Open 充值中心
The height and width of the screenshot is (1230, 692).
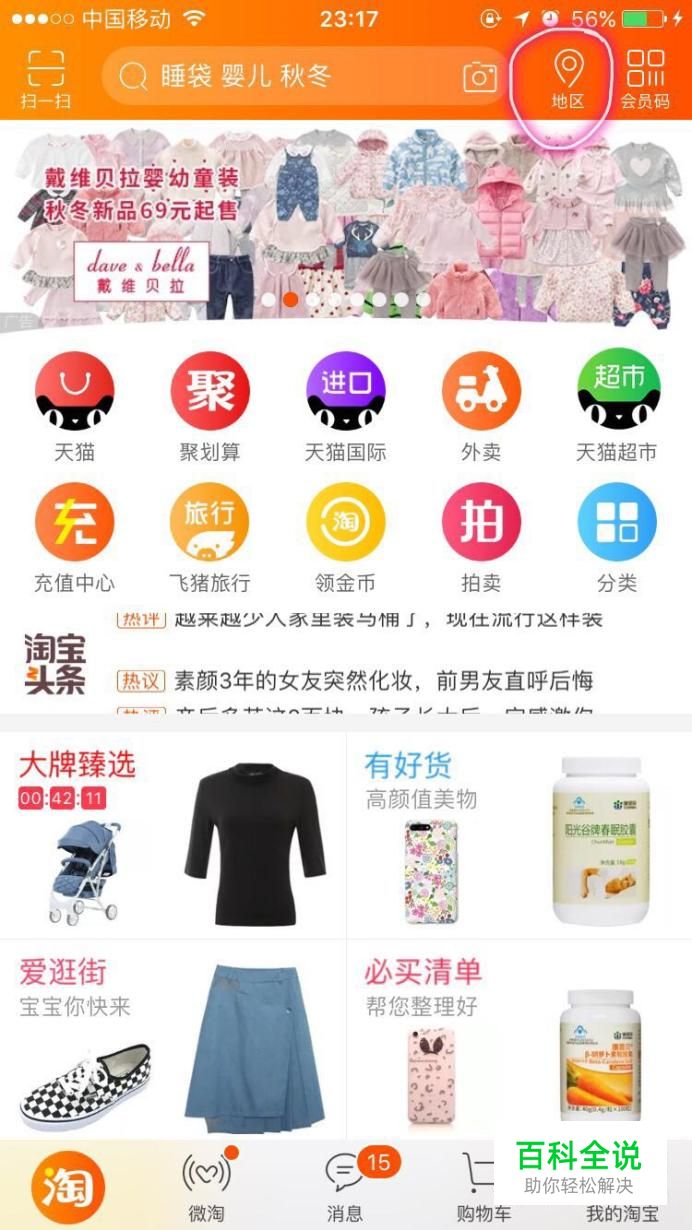tap(75, 536)
